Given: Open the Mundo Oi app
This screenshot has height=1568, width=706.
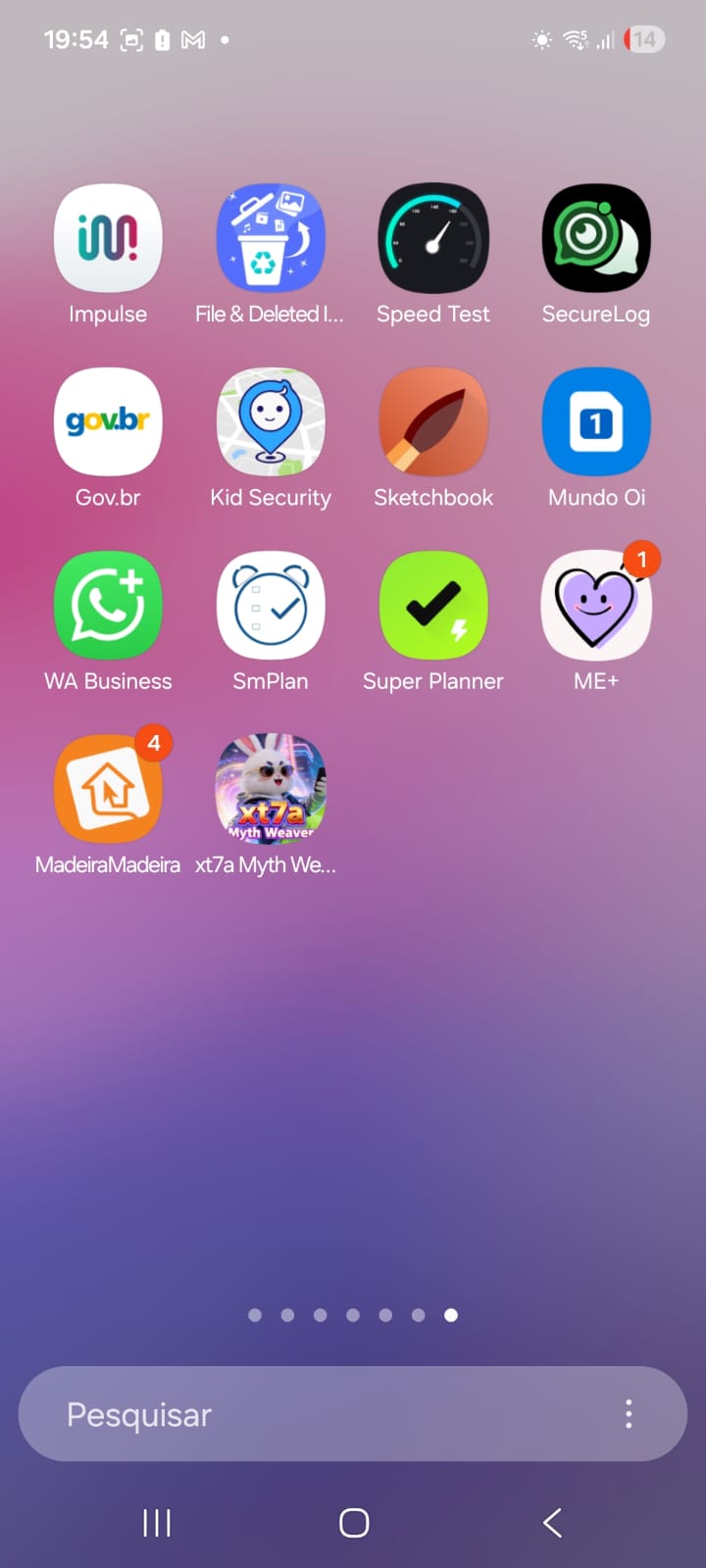Looking at the screenshot, I should tap(596, 422).
